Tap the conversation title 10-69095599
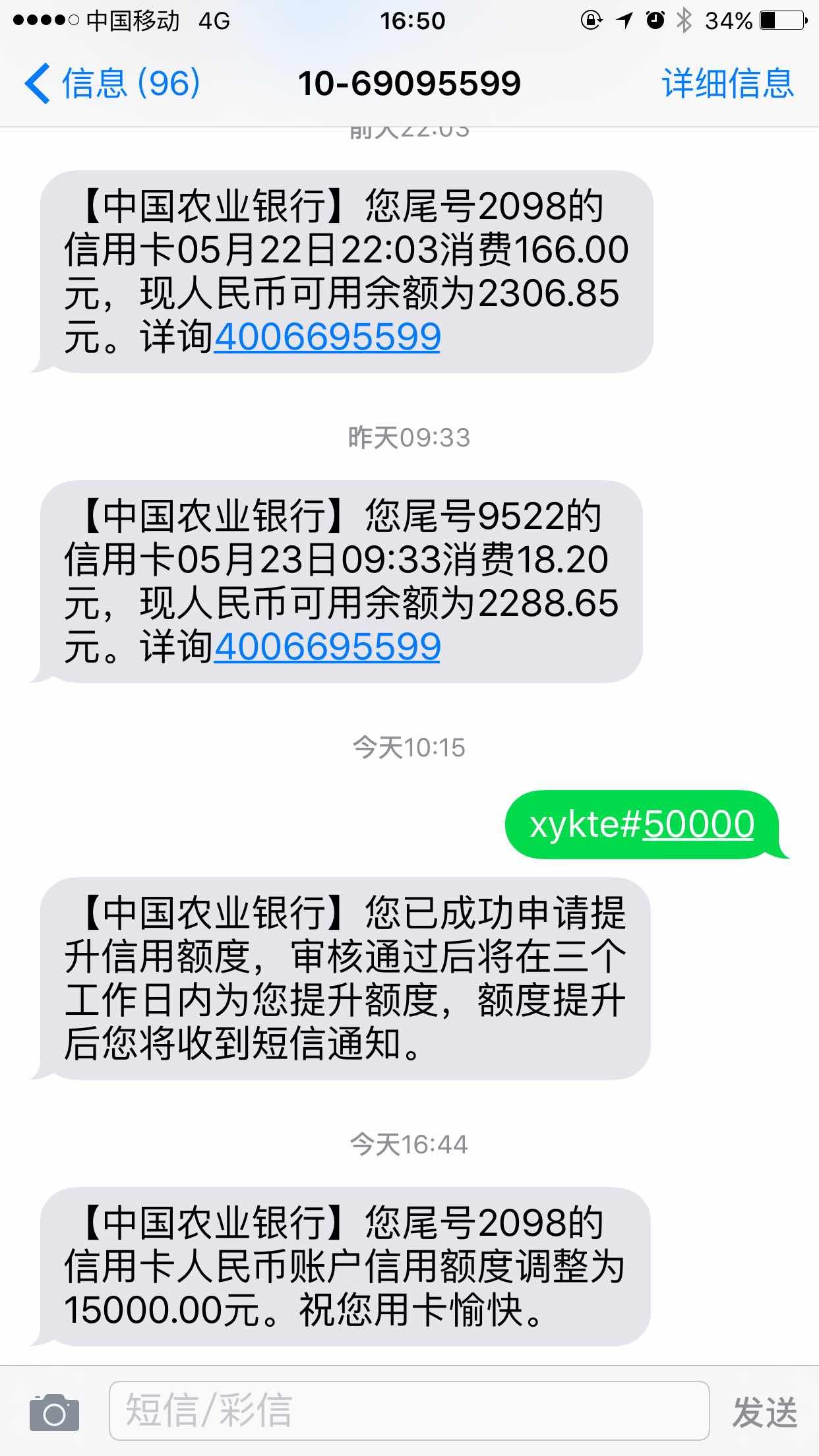Viewport: 819px width, 1456px height. [x=409, y=83]
